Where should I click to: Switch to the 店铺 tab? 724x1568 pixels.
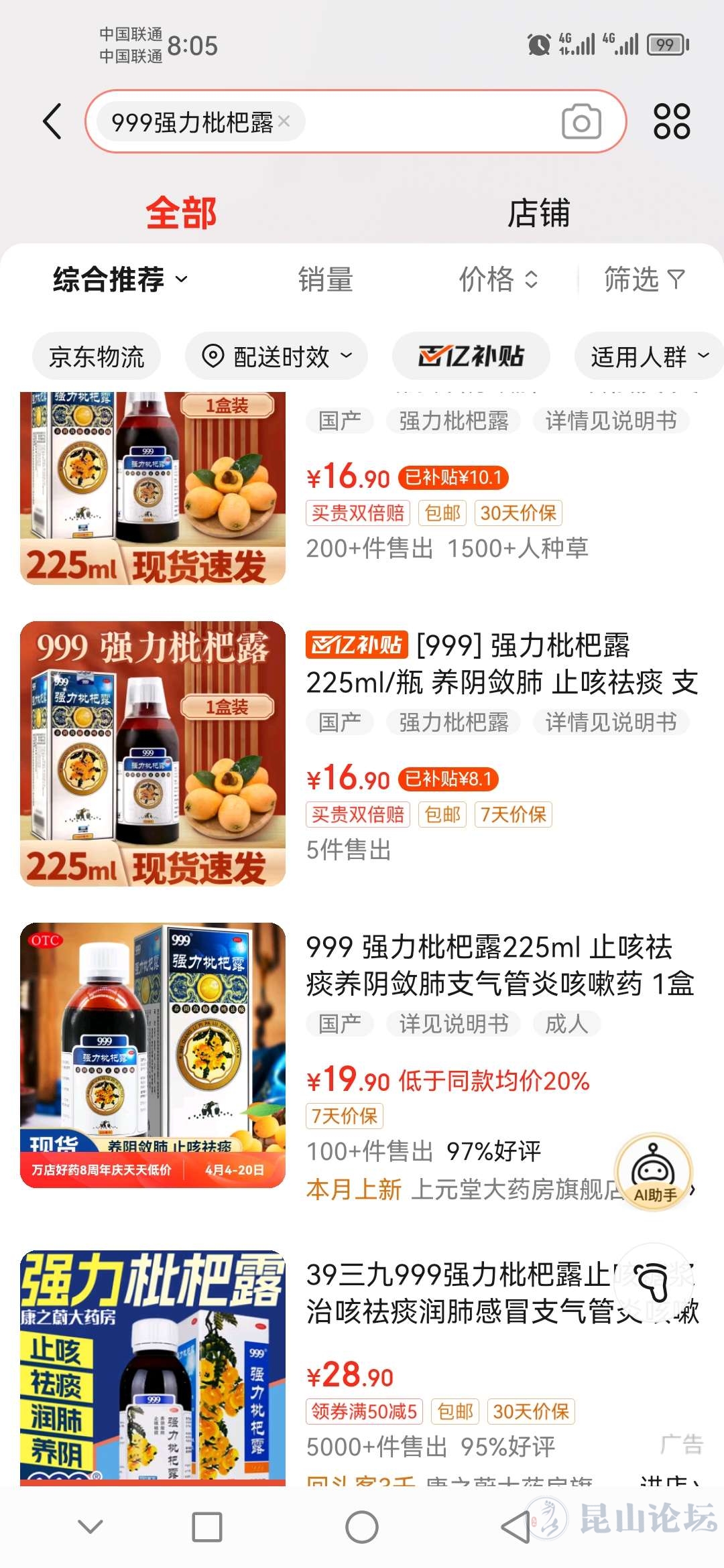click(538, 213)
